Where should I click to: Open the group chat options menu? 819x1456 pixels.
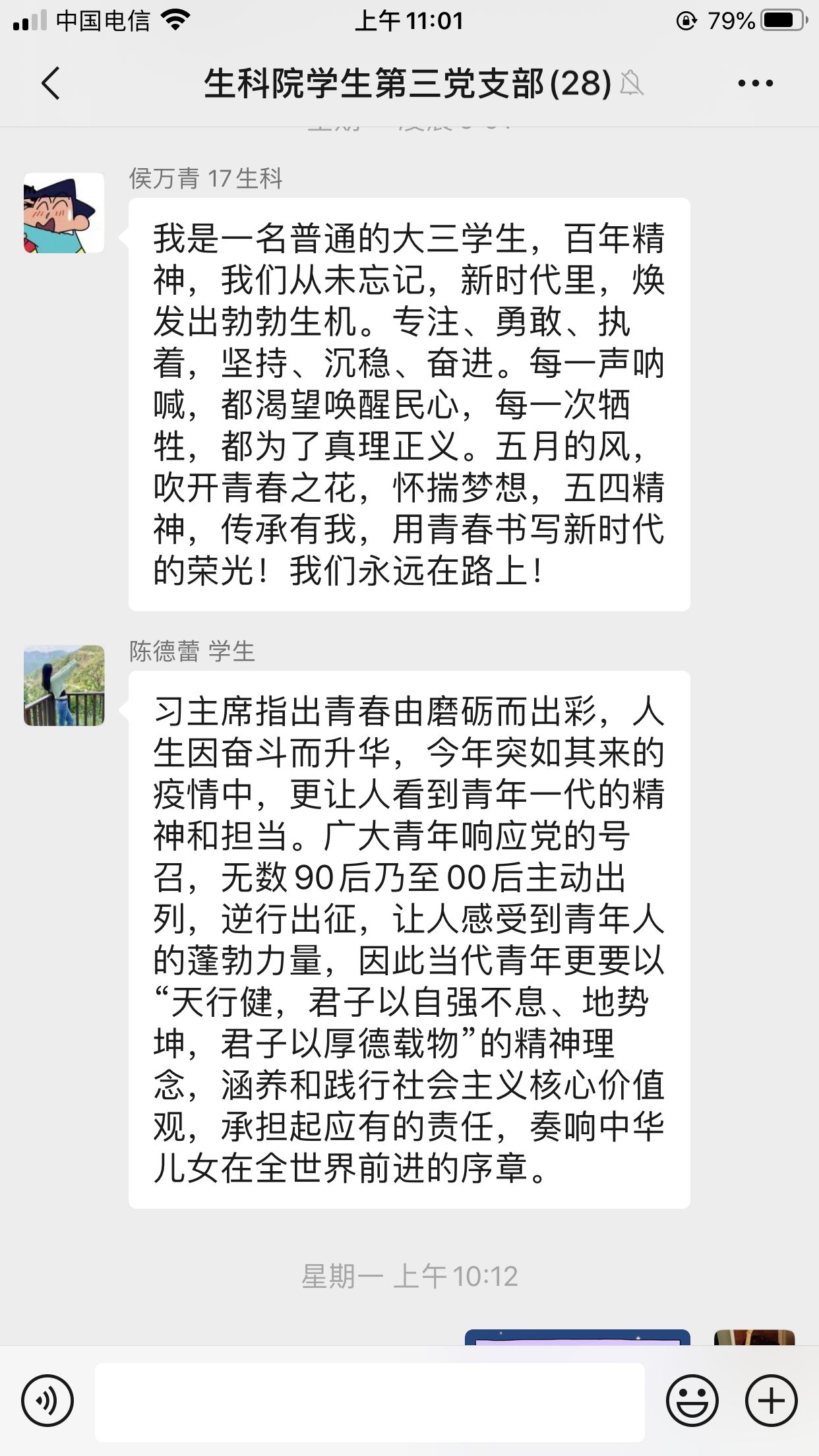point(755,84)
